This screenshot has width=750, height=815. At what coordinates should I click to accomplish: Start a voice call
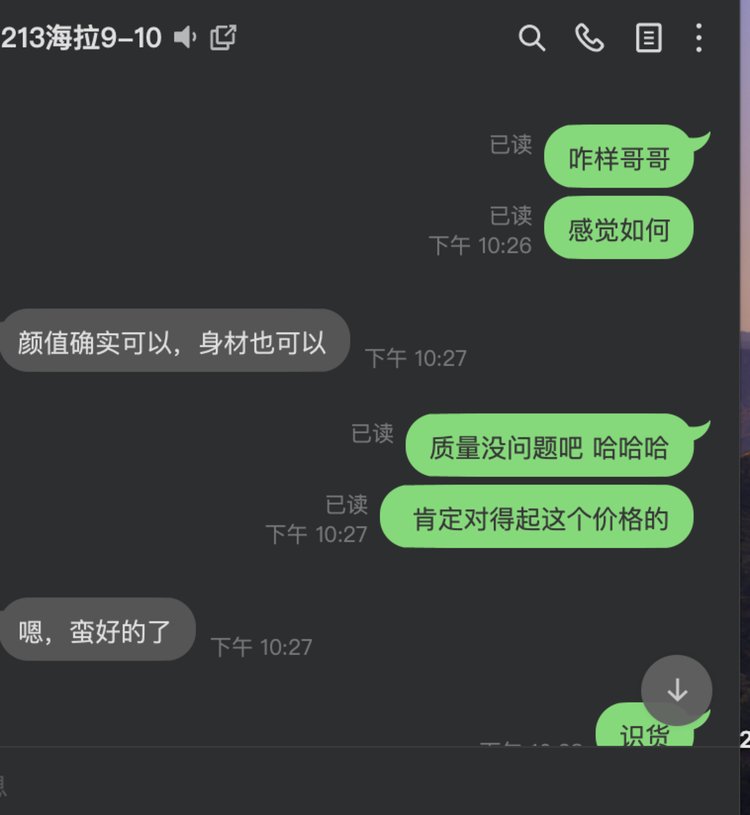click(590, 39)
